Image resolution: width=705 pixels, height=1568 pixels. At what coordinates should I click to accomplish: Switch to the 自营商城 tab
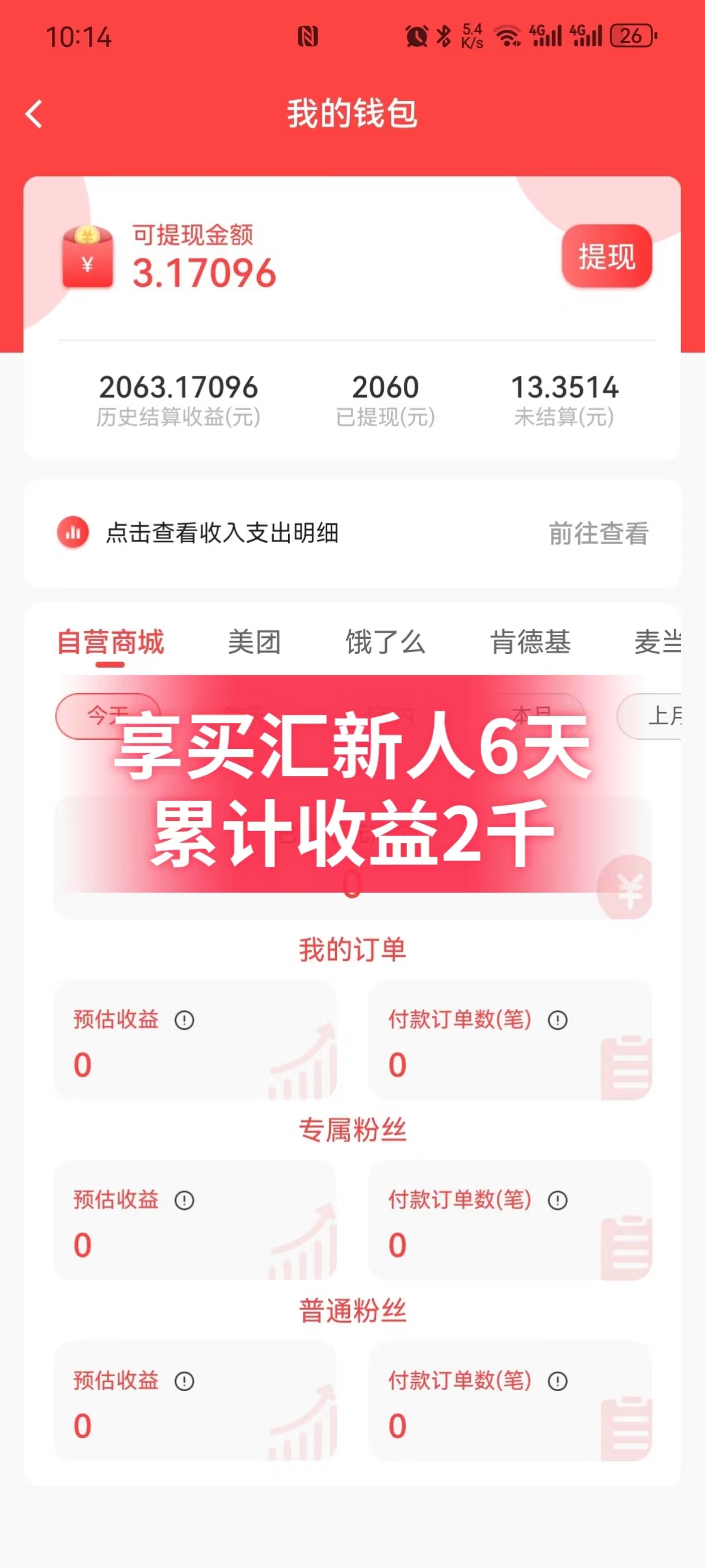(111, 642)
